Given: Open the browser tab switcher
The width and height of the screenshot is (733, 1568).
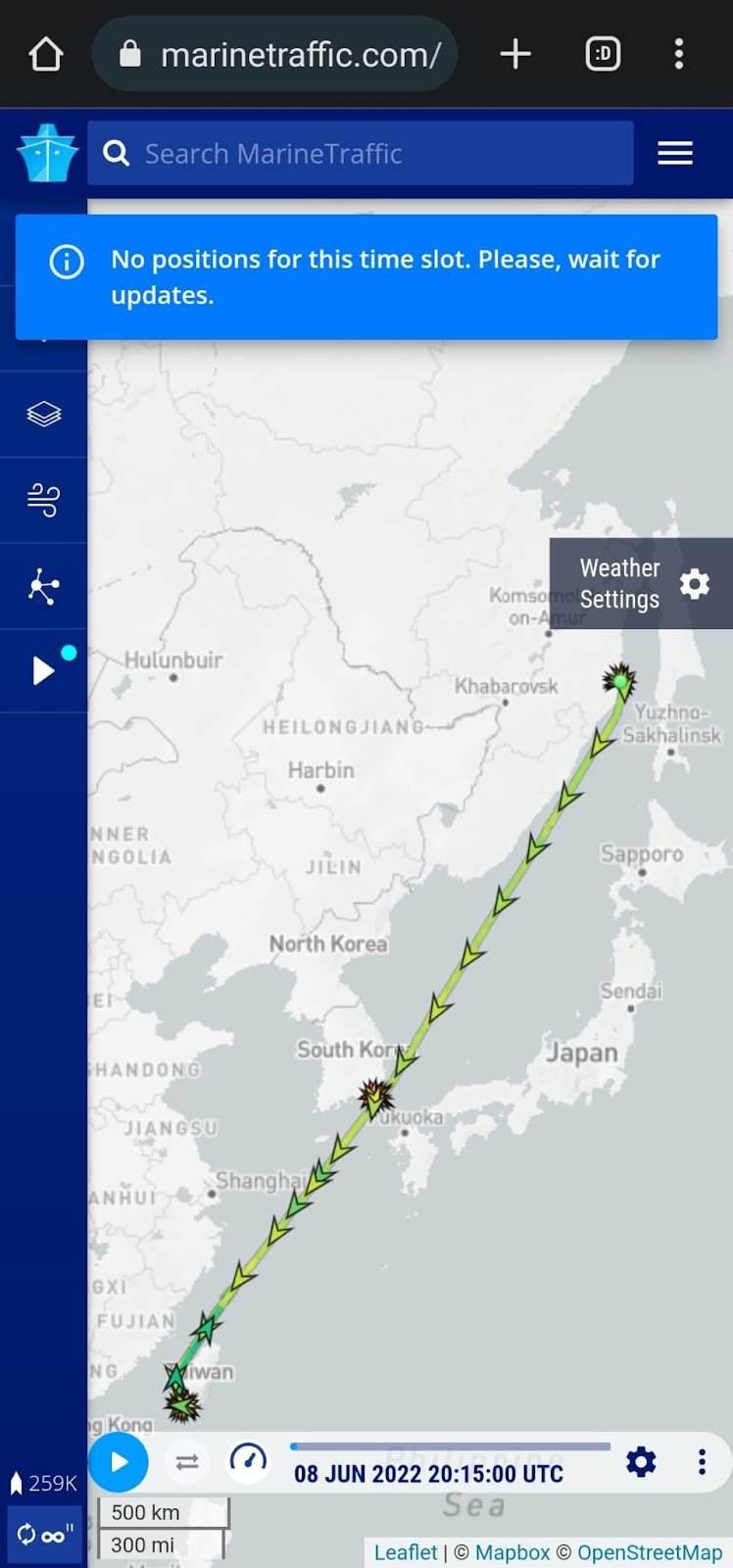Looking at the screenshot, I should (603, 54).
